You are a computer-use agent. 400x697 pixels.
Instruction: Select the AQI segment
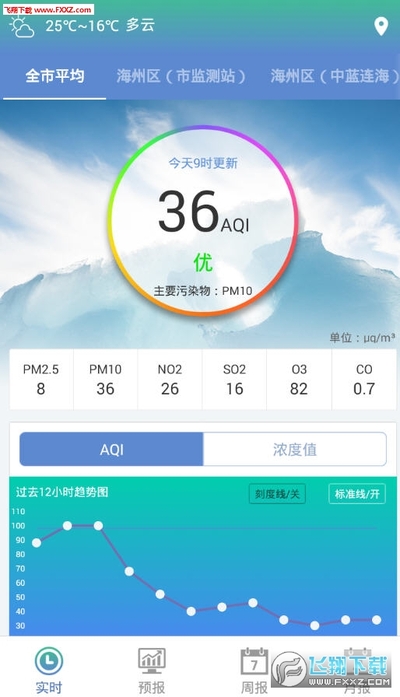(x=112, y=449)
